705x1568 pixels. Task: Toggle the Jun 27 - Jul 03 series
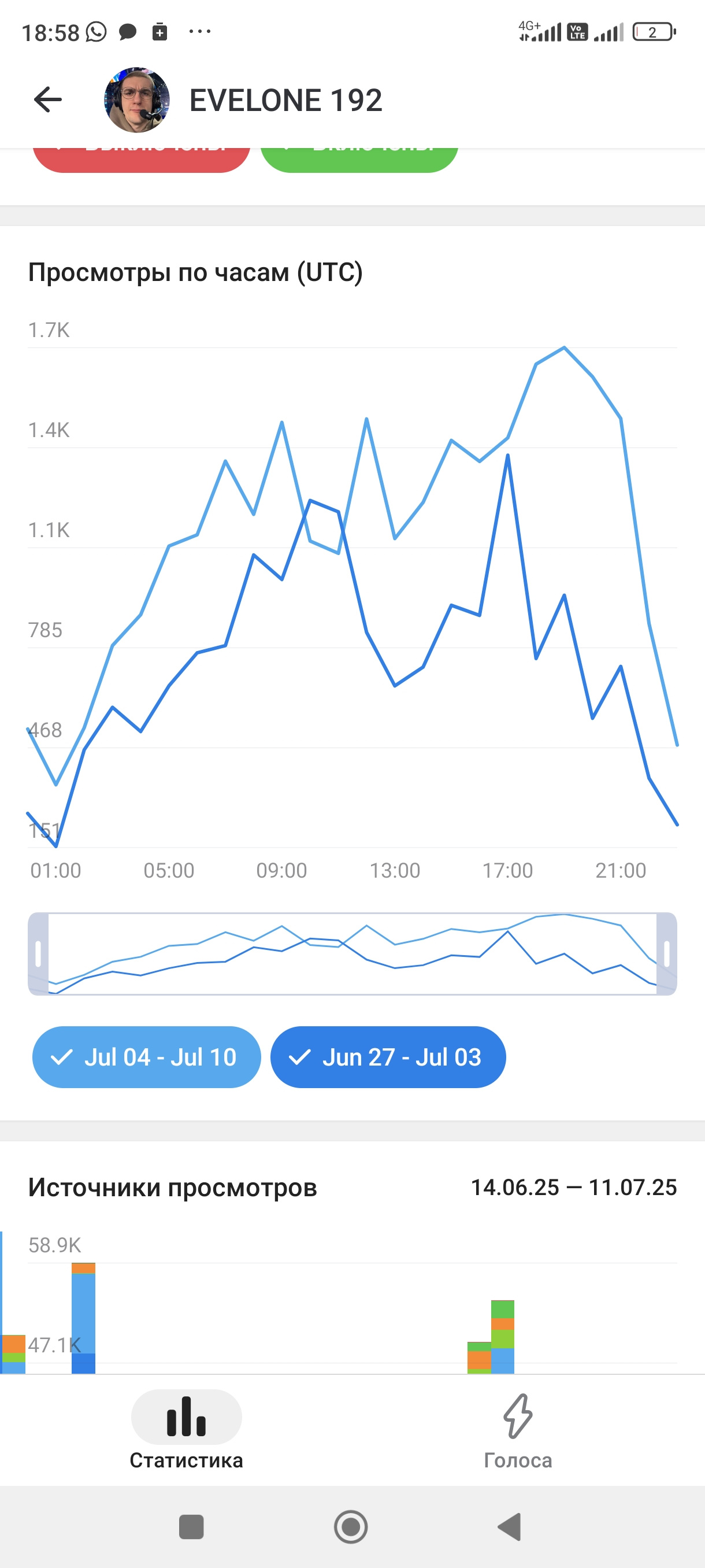[x=388, y=1057]
